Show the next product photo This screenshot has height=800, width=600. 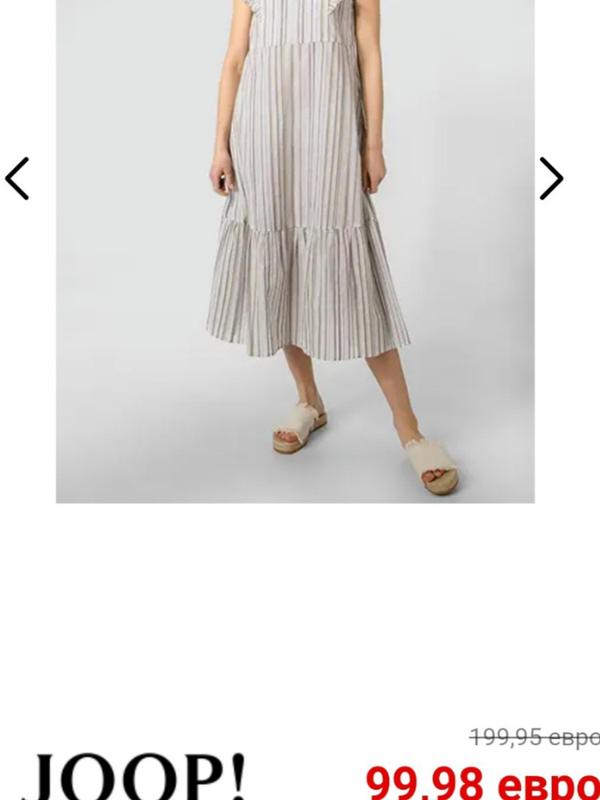[551, 179]
